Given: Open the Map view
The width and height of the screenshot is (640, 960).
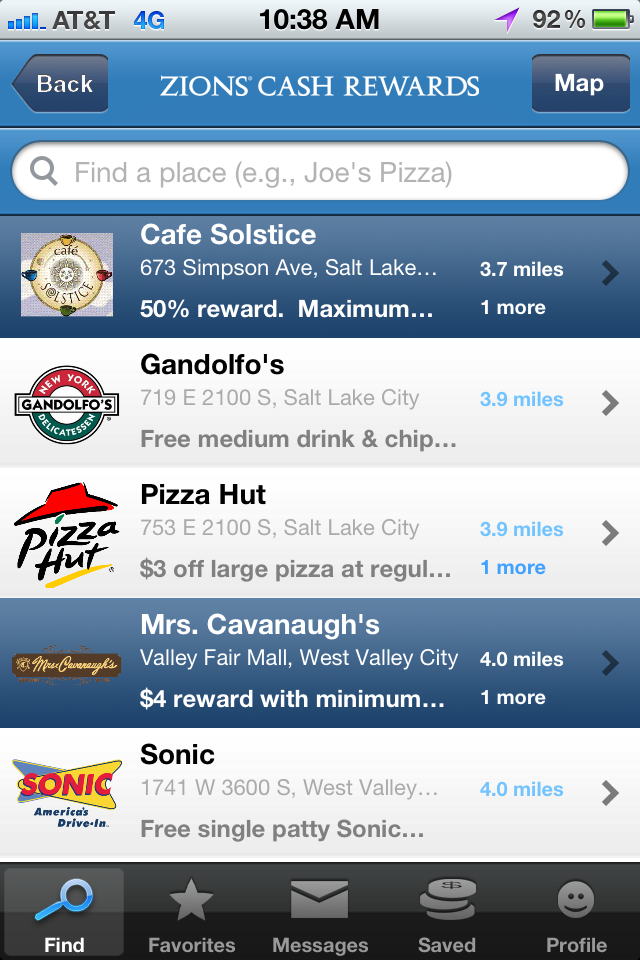Looking at the screenshot, I should pyautogui.click(x=579, y=84).
